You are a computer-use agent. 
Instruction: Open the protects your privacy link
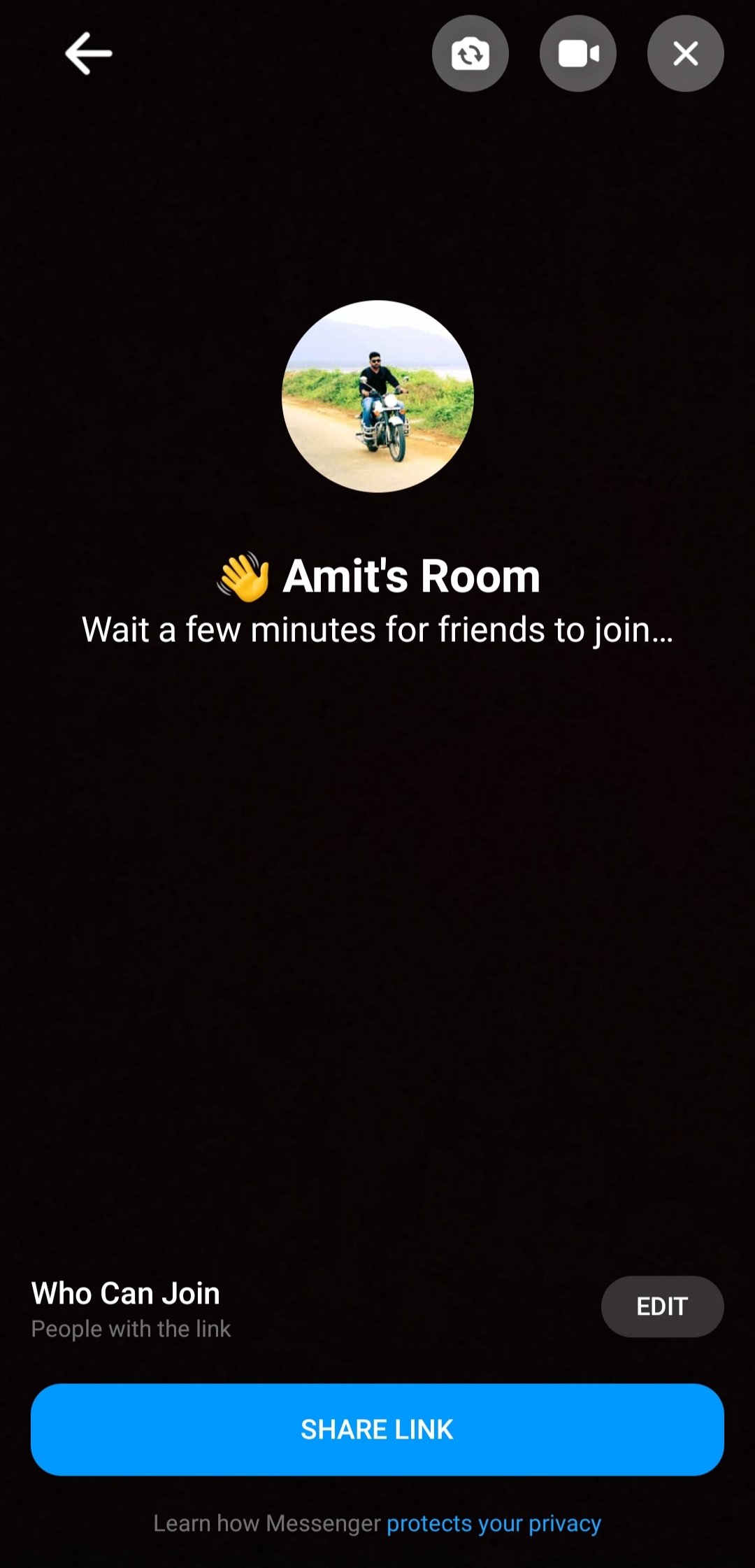(494, 1523)
